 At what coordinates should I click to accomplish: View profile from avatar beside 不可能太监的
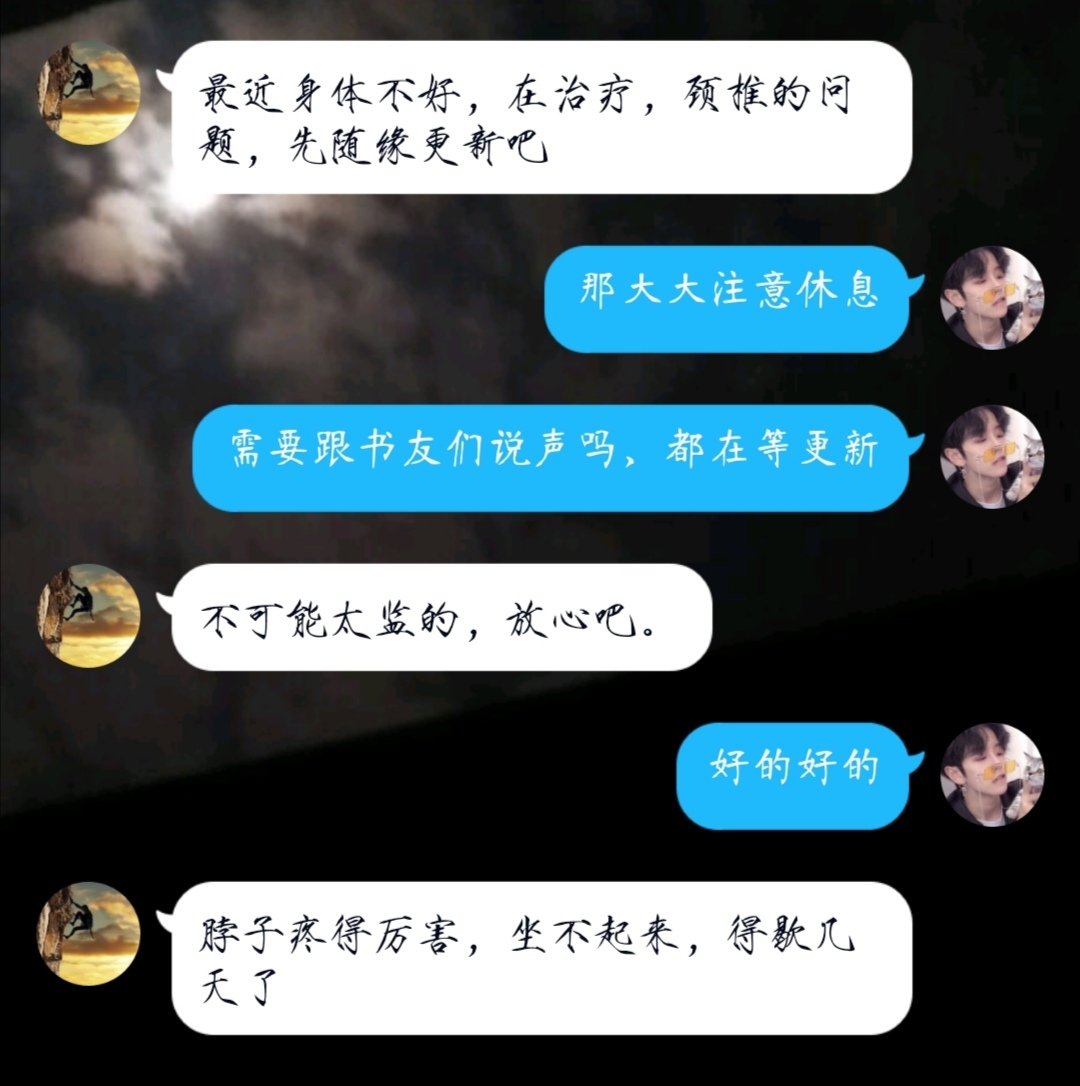click(x=89, y=616)
